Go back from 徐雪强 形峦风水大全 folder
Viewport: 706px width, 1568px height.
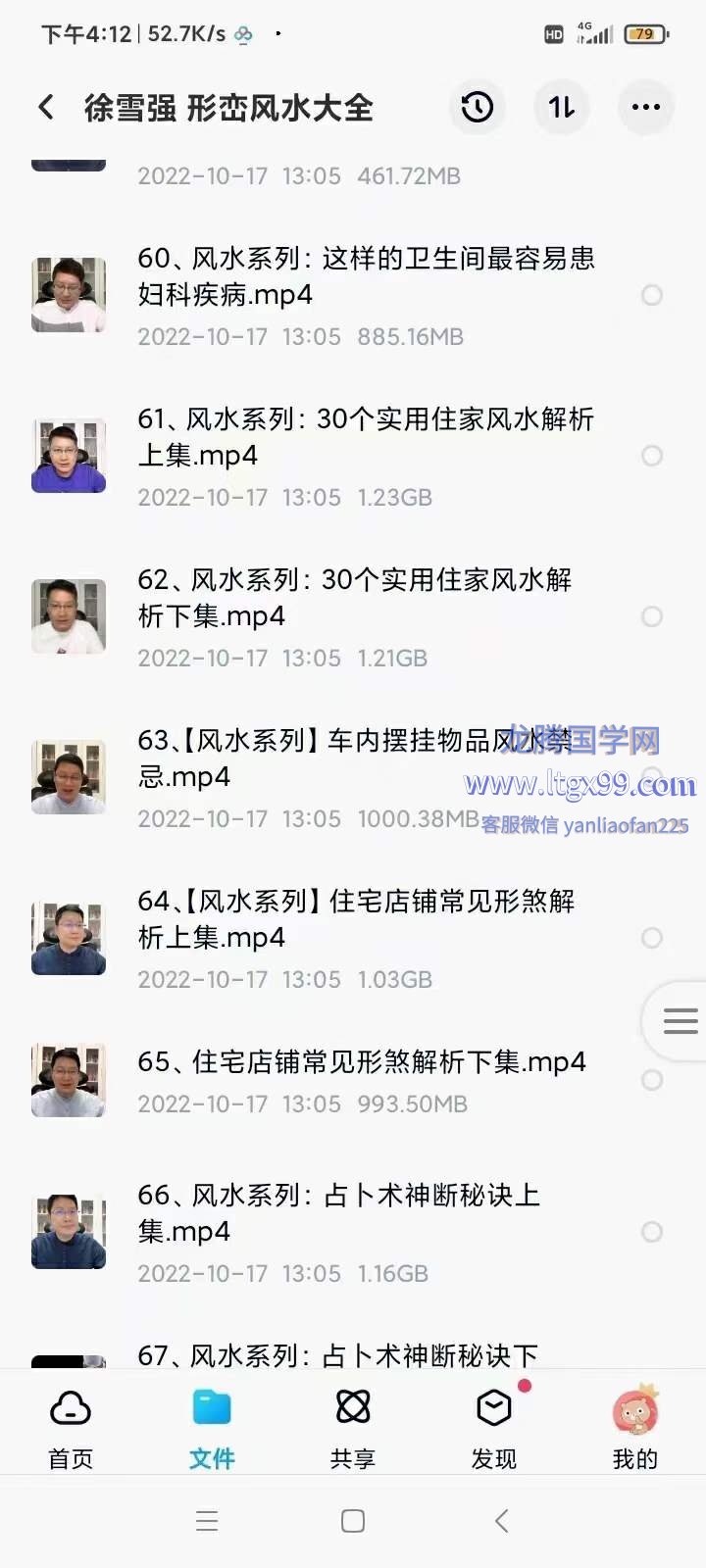coord(46,107)
